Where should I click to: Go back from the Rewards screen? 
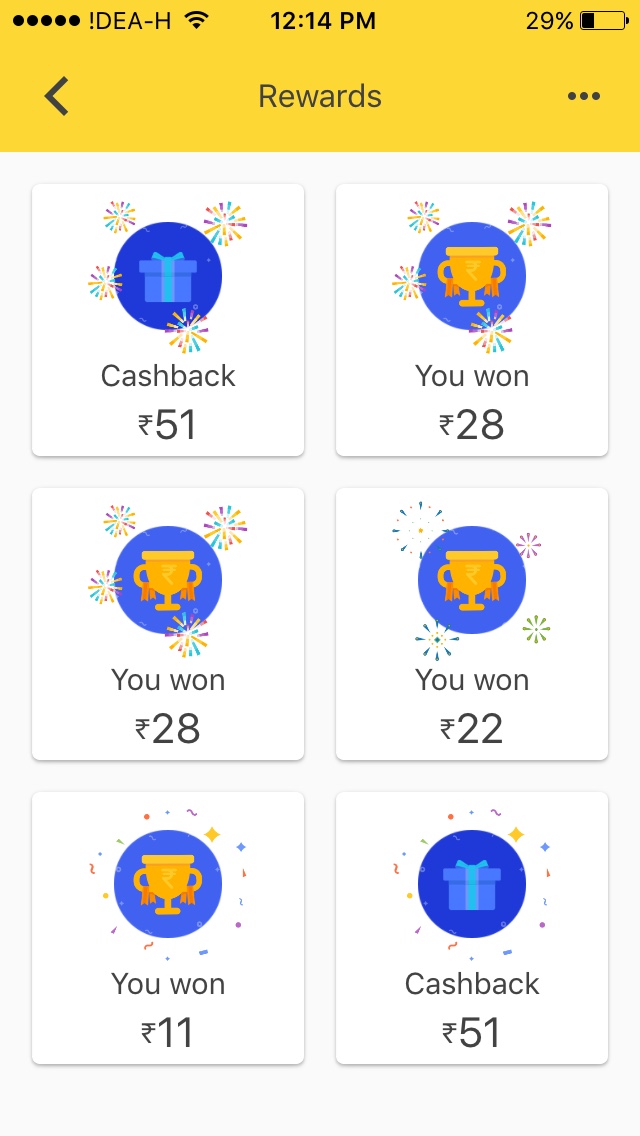(57, 97)
